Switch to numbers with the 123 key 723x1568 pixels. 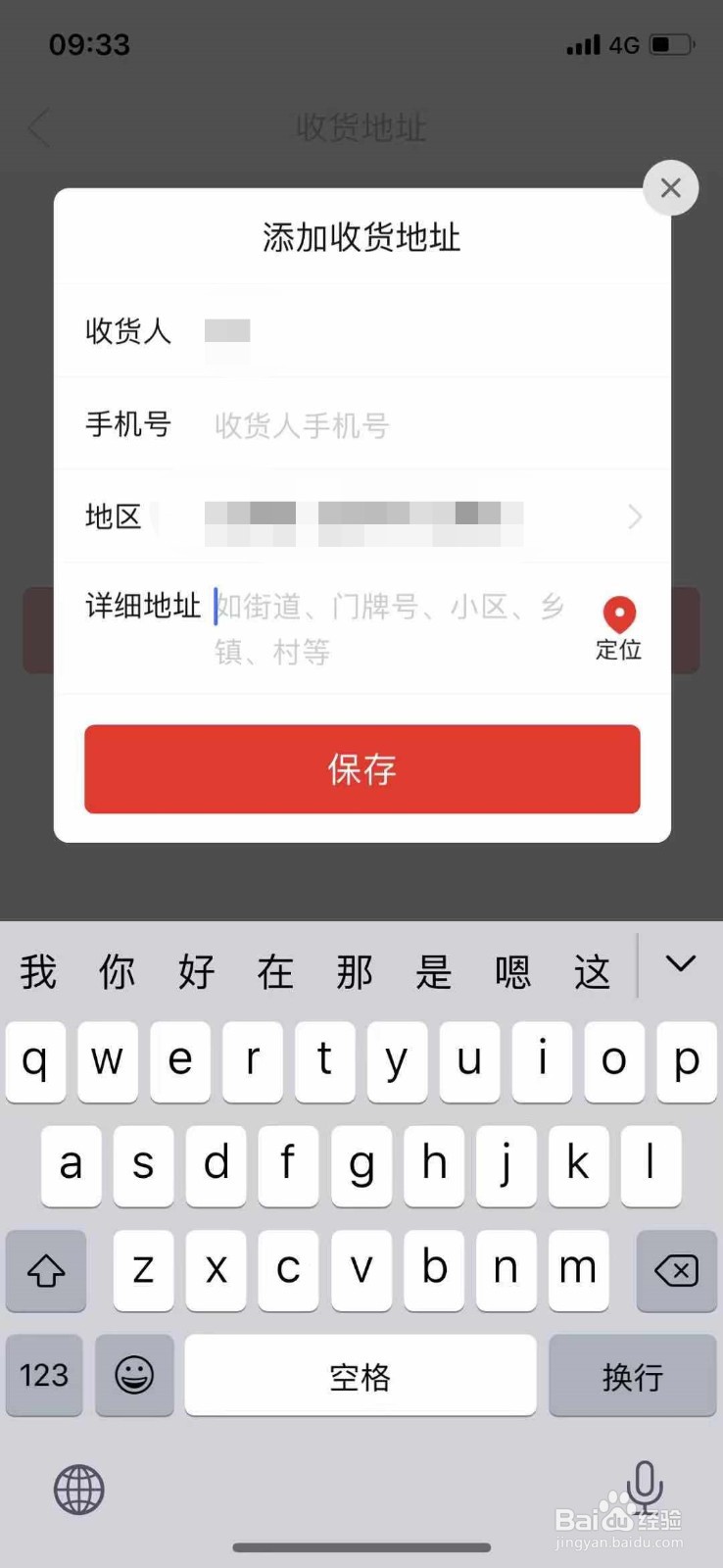pos(43,1376)
